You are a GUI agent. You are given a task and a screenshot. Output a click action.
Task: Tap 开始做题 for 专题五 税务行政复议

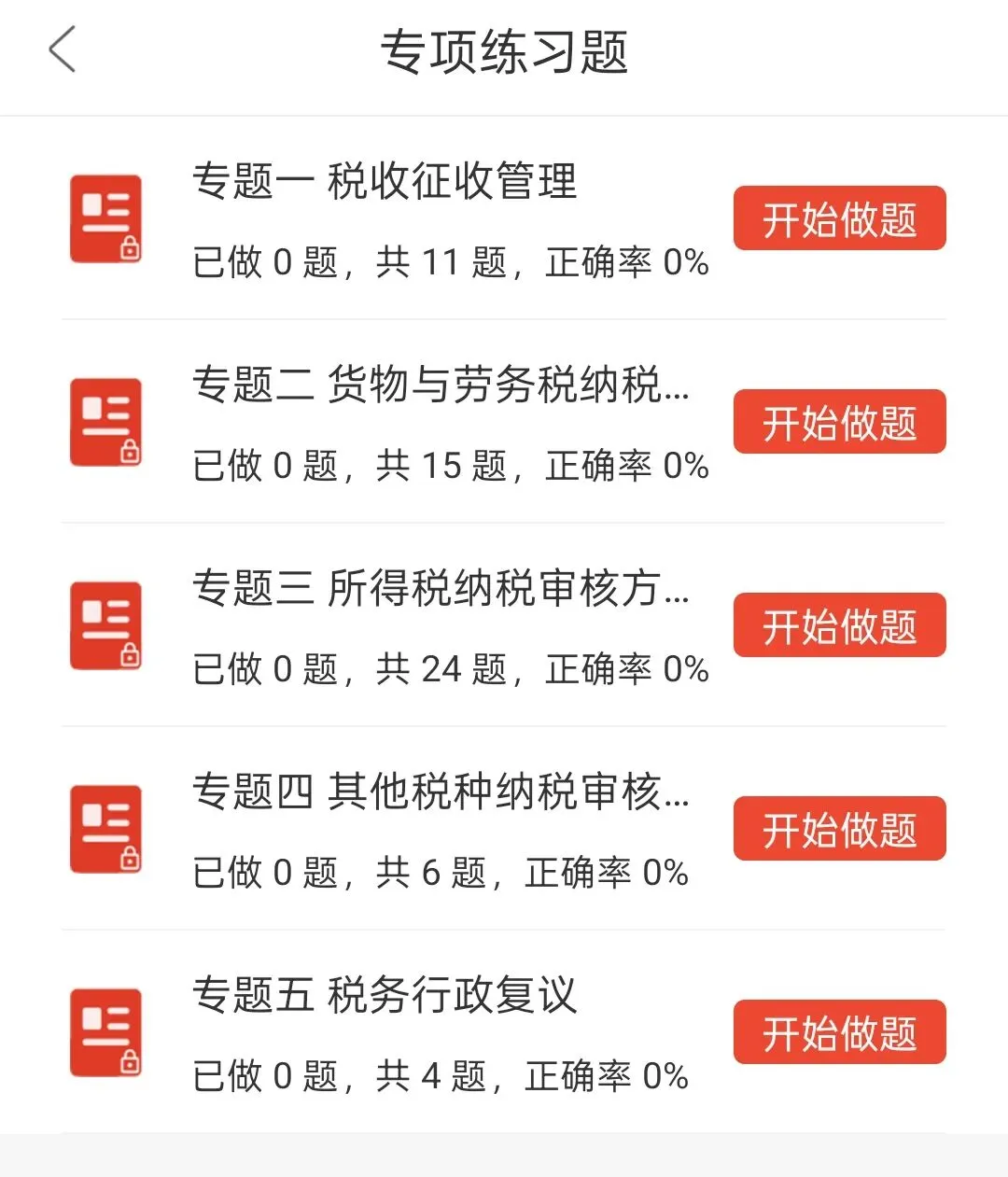[x=839, y=1032]
